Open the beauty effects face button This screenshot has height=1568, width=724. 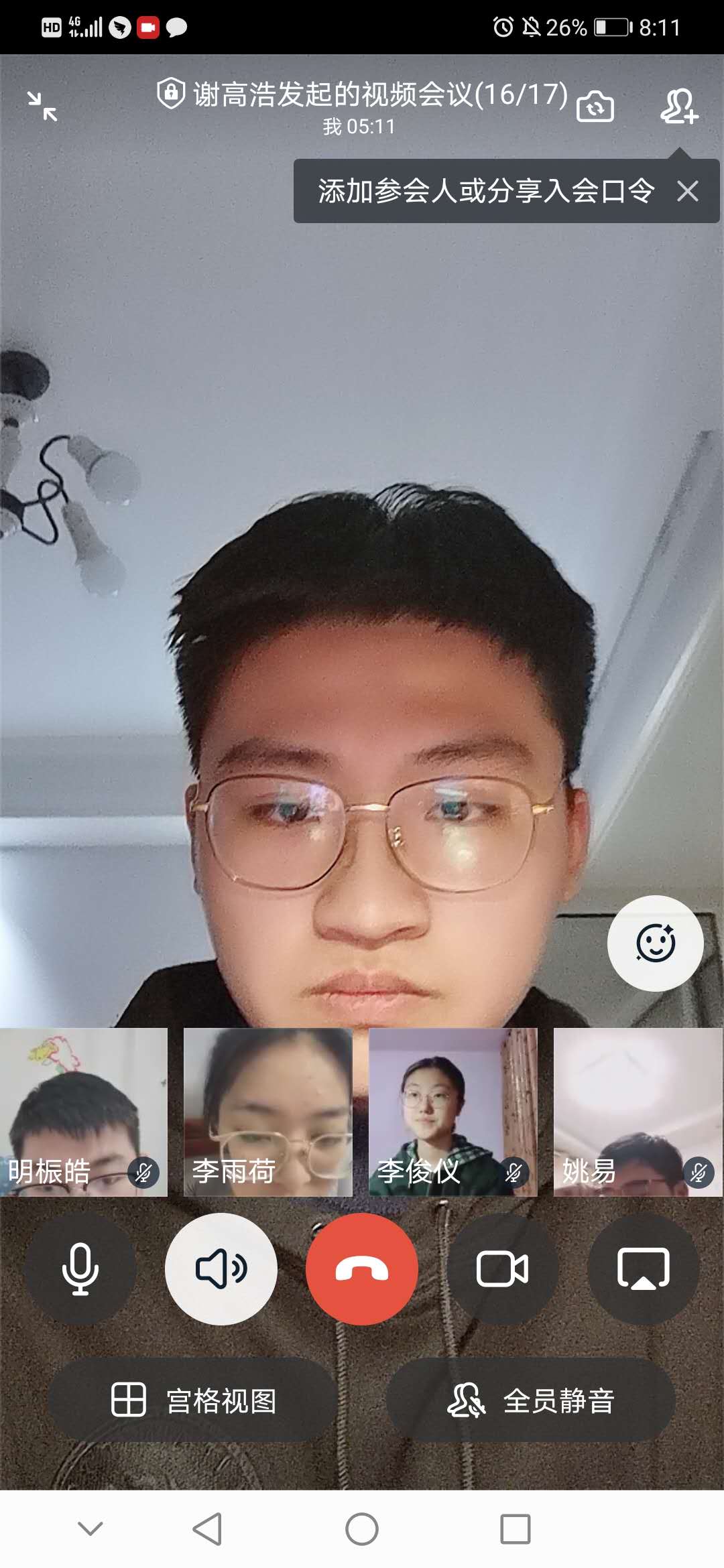655,943
